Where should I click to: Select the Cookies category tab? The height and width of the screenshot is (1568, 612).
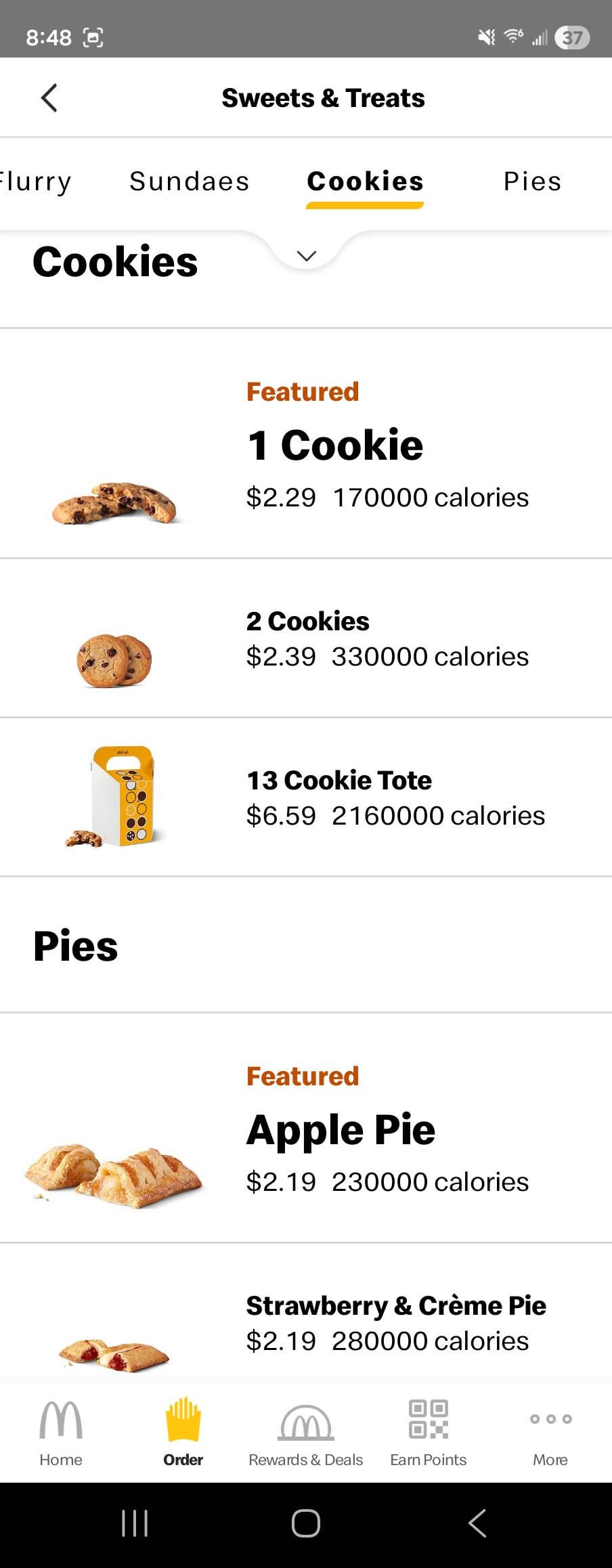[x=365, y=181]
